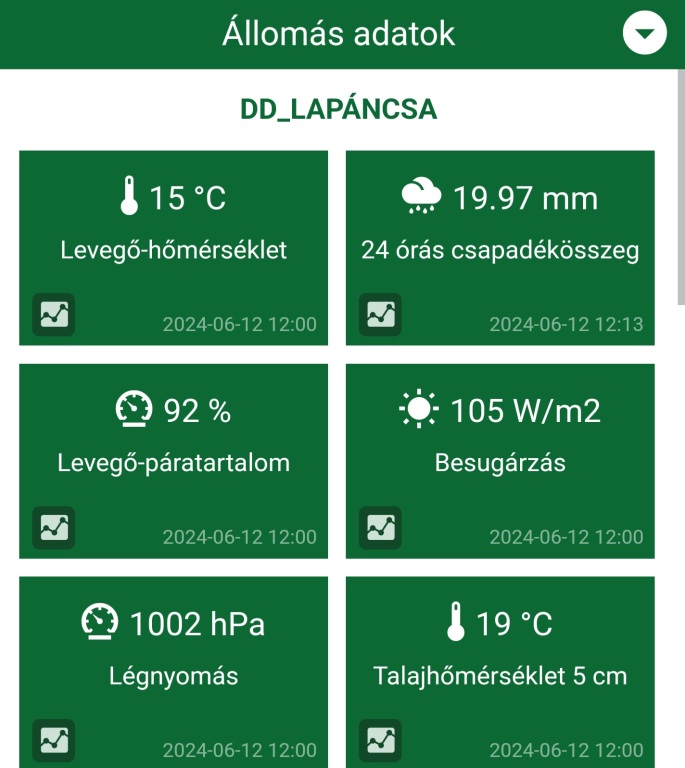The image size is (685, 768).
Task: Show the Levegő-páratartalom graph
Action: [x=54, y=528]
